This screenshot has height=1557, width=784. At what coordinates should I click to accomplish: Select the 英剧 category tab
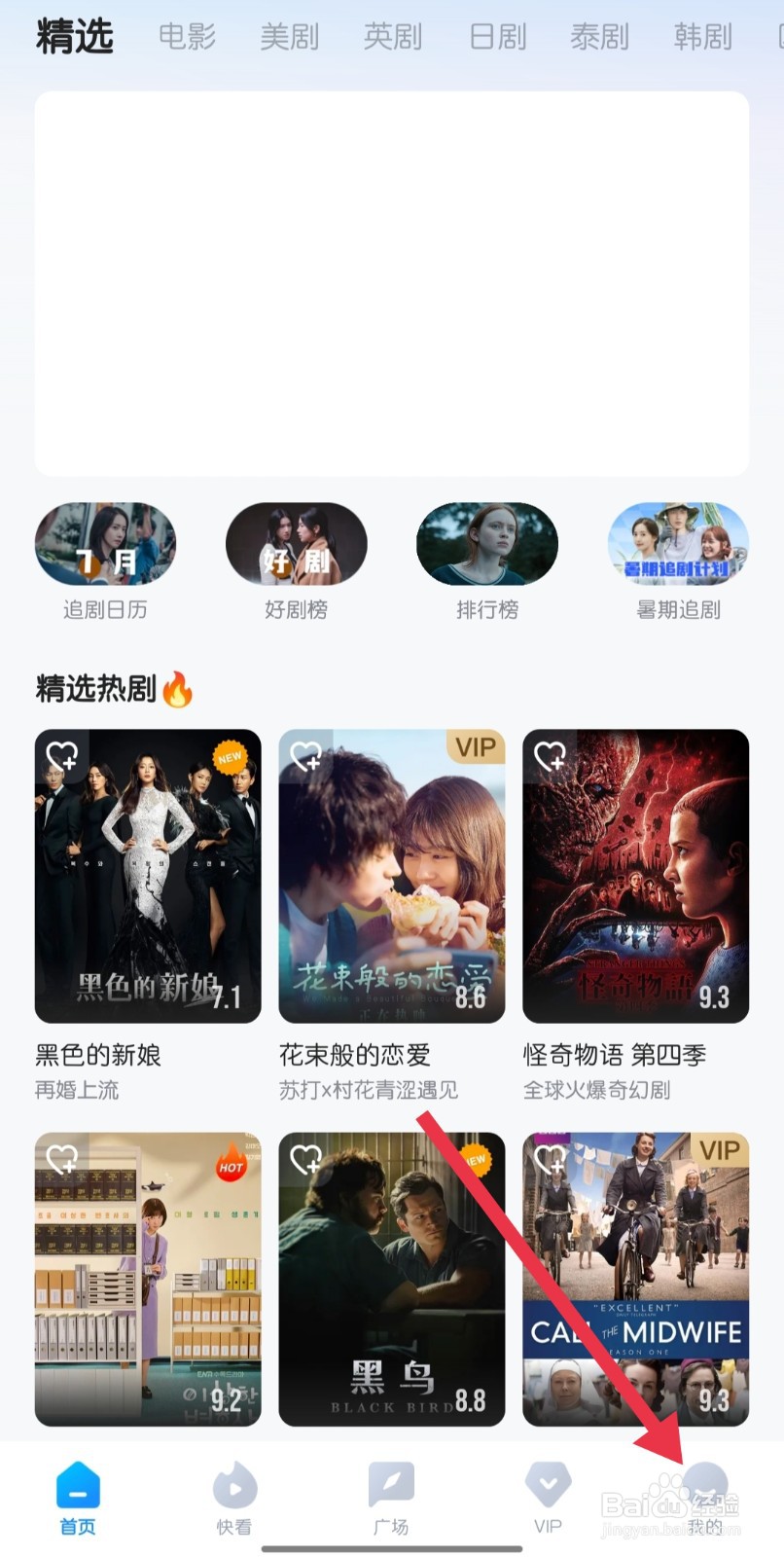tap(393, 37)
